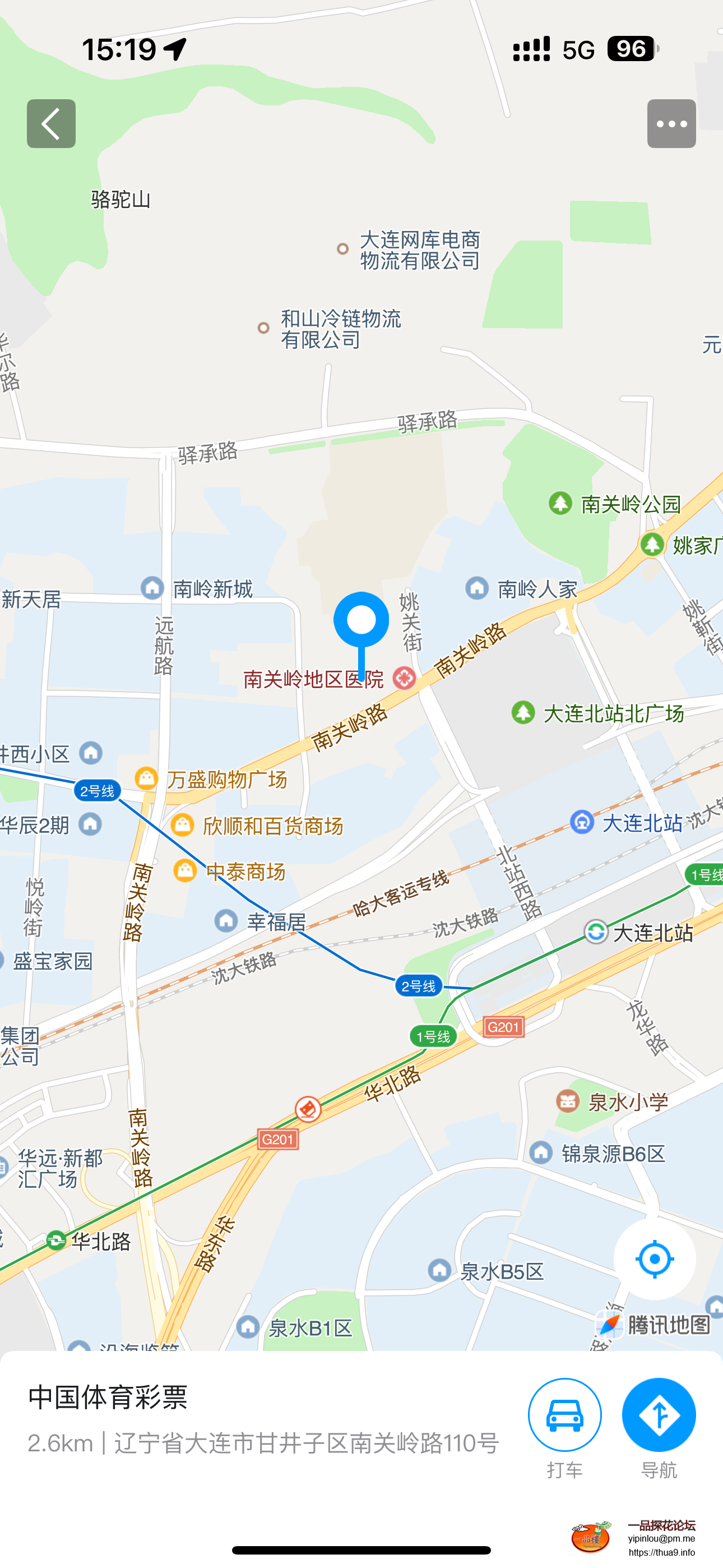Select the blue location pin on the map

point(361,621)
